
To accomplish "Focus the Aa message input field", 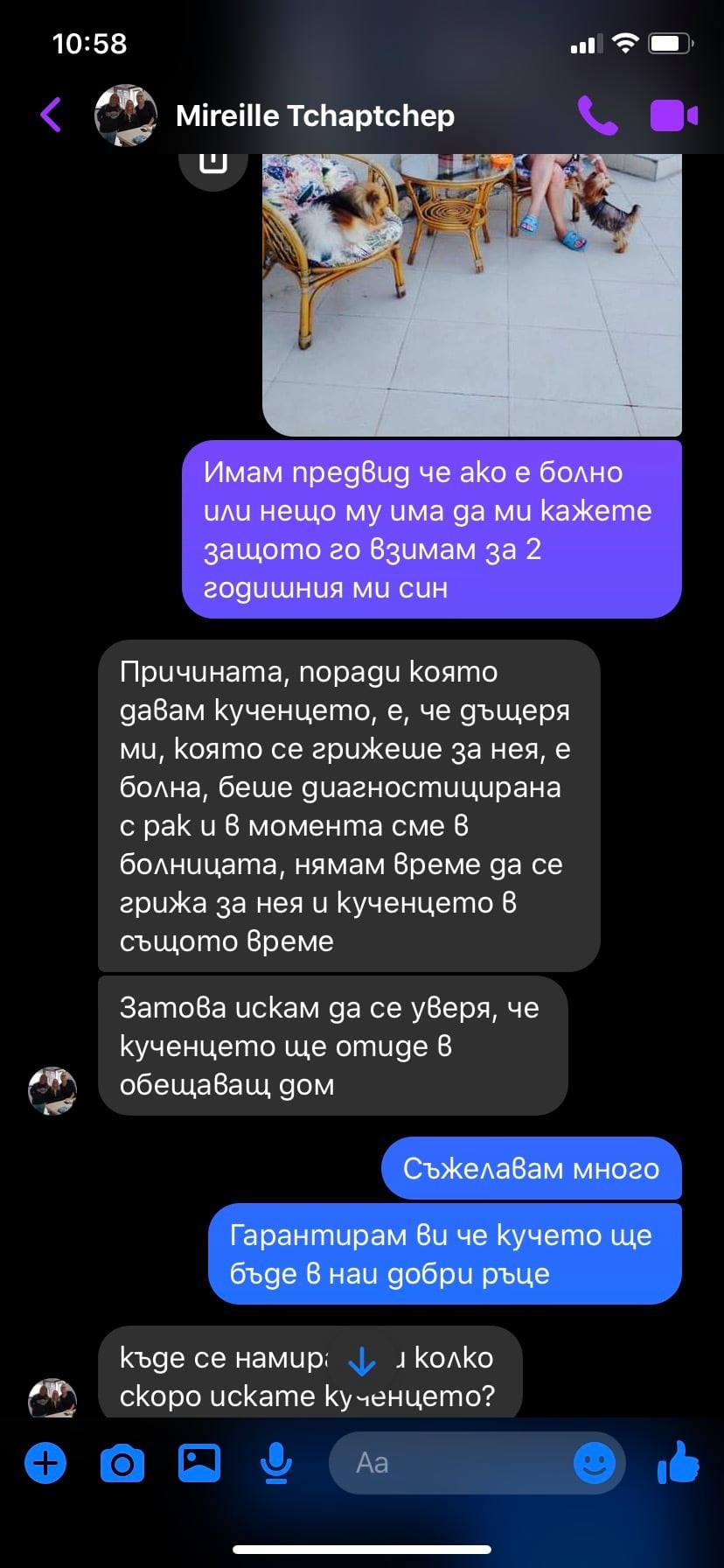I will 446,1463.
